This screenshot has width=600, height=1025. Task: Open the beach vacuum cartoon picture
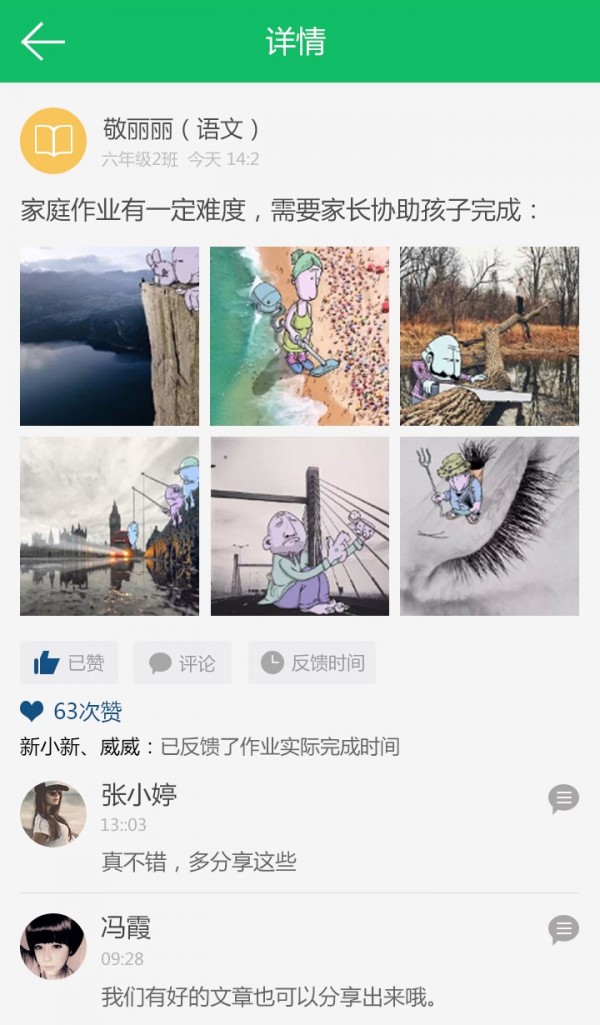pyautogui.click(x=299, y=336)
